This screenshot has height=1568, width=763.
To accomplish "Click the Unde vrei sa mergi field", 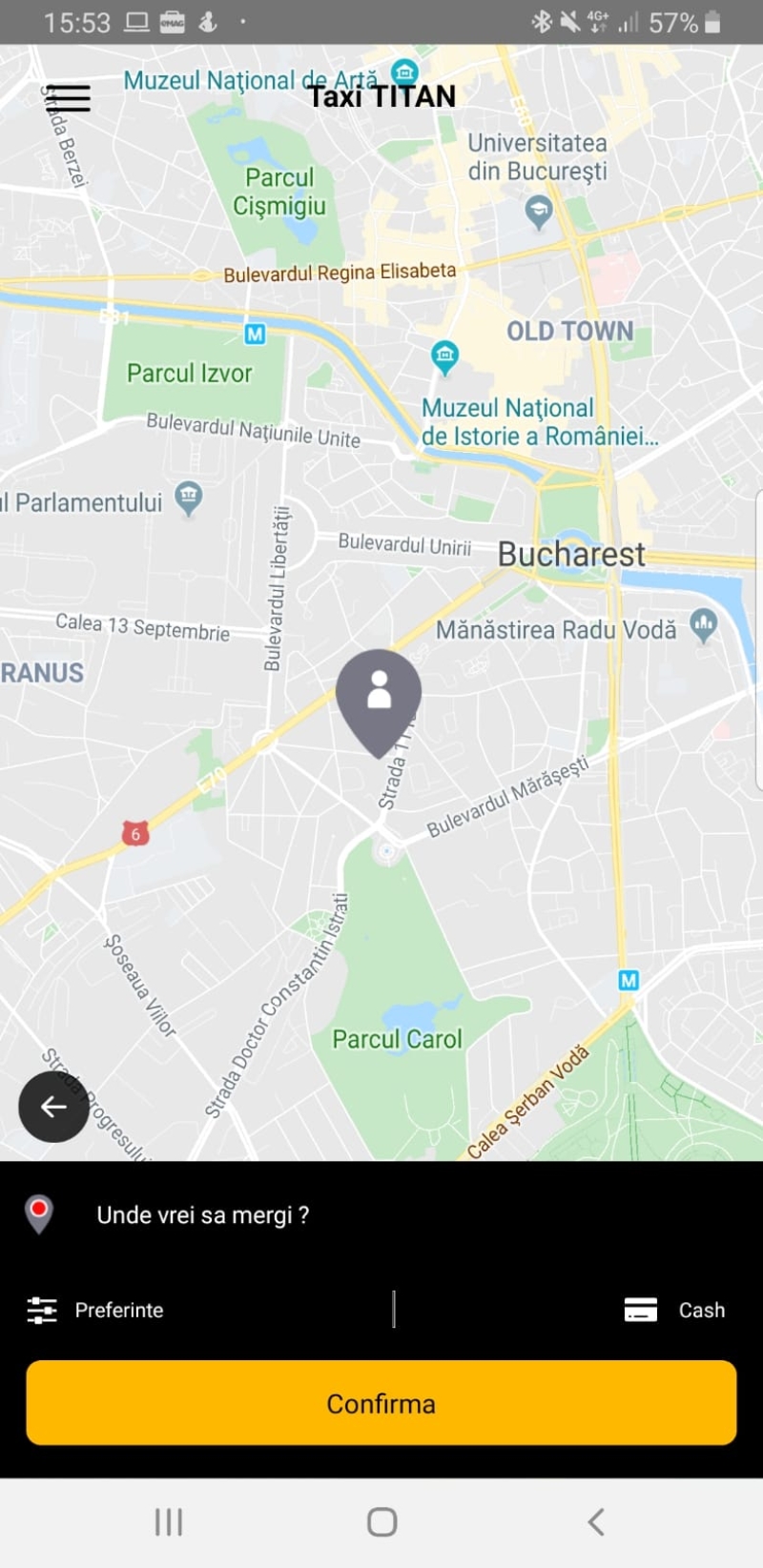I will pyautogui.click(x=203, y=1214).
